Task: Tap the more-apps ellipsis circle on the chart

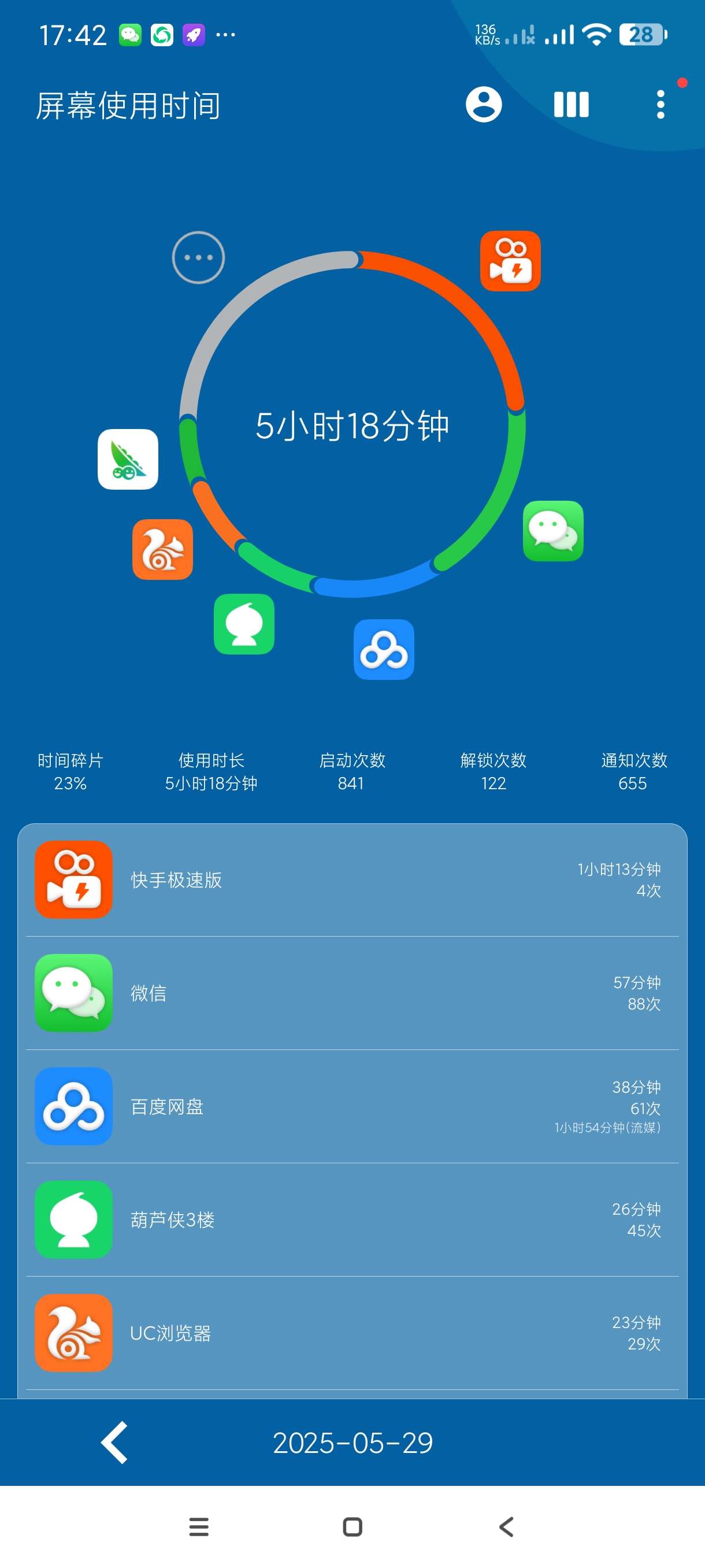Action: point(198,257)
